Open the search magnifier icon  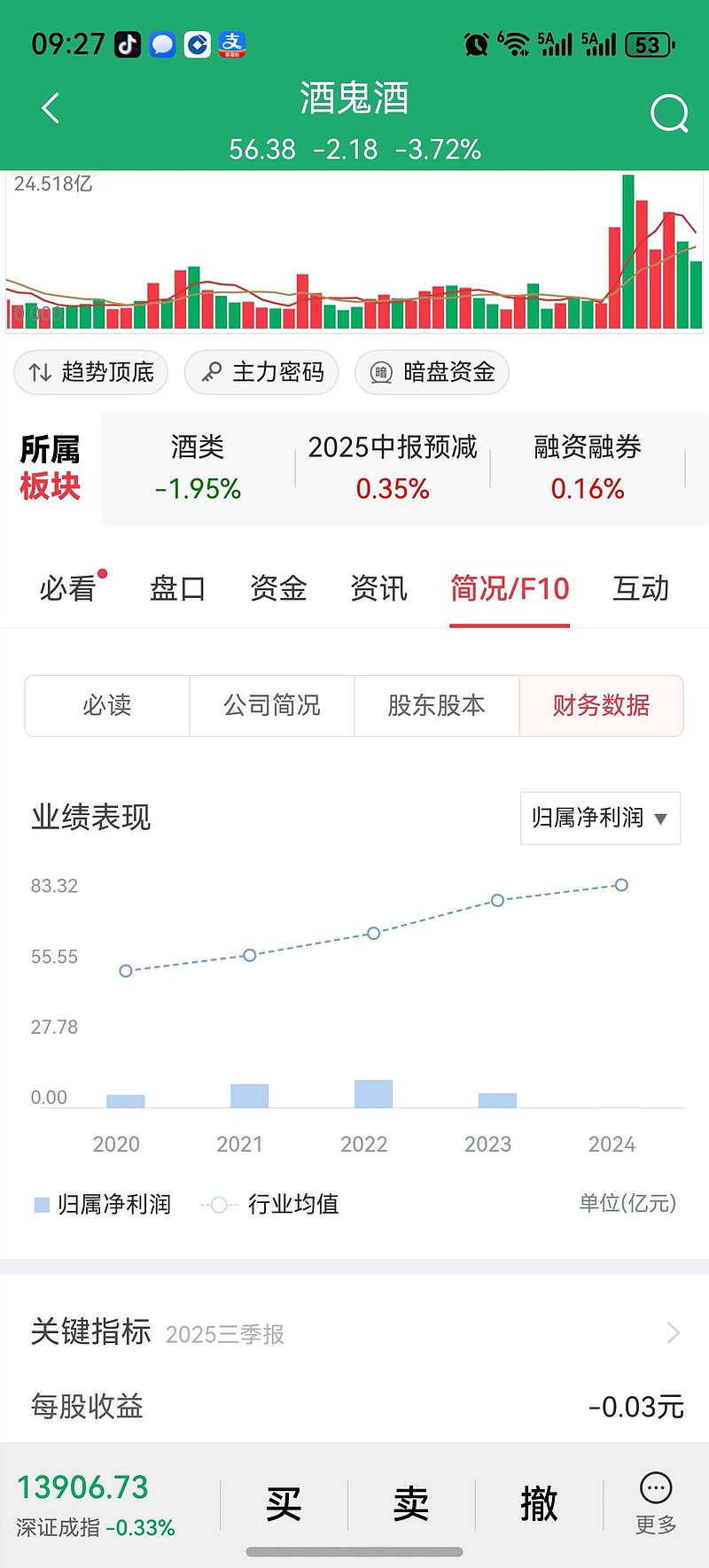[x=668, y=113]
